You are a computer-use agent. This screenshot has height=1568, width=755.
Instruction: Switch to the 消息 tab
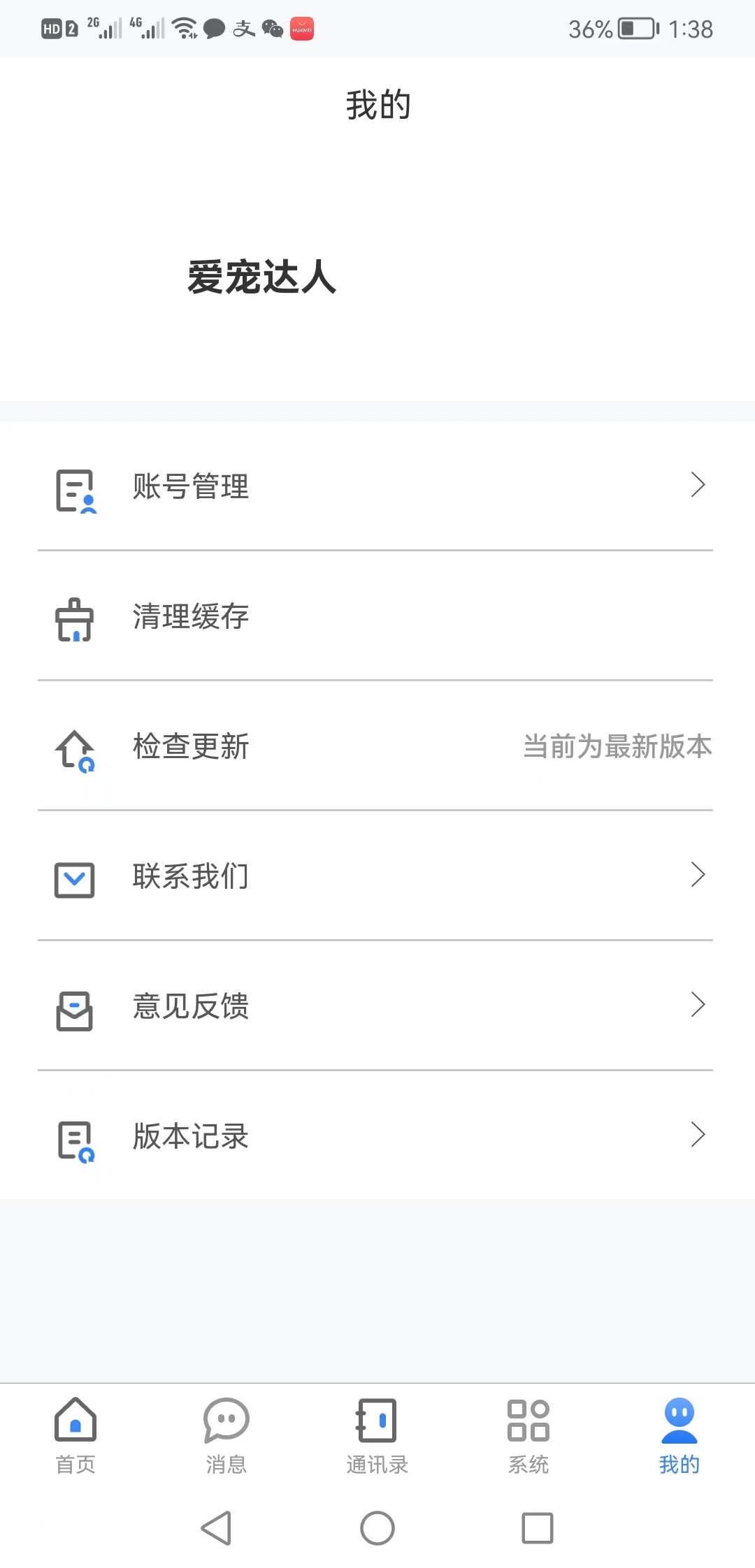point(226,1439)
